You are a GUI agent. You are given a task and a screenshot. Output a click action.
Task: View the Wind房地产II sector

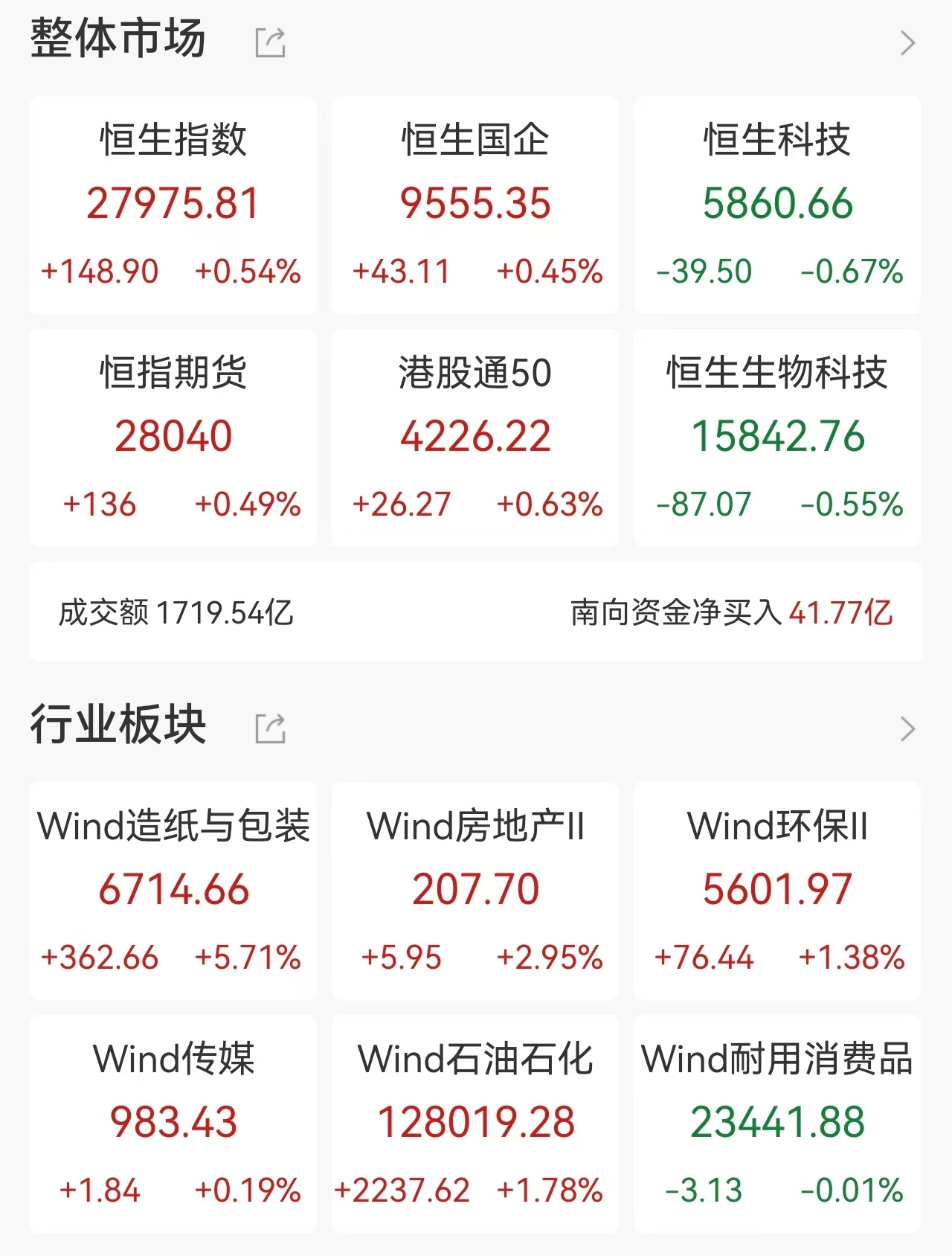[475, 891]
